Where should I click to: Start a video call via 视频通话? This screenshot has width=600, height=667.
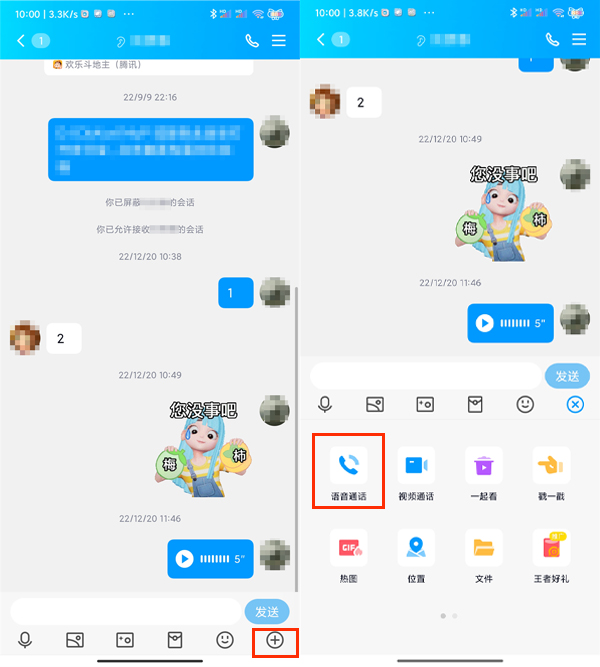pyautogui.click(x=416, y=466)
